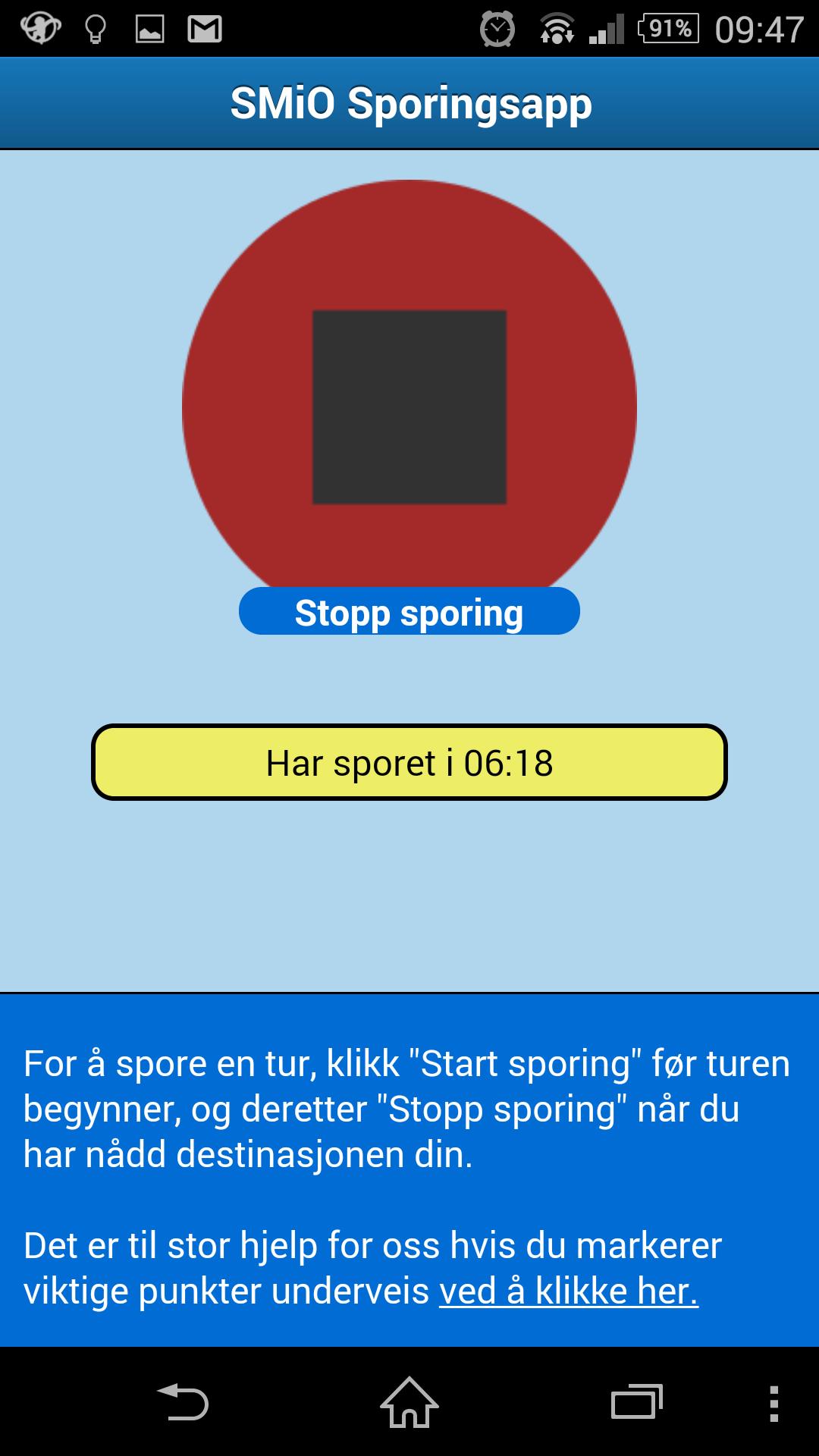This screenshot has width=819, height=1456.
Task: Open the recent apps view
Action: pos(636,1402)
